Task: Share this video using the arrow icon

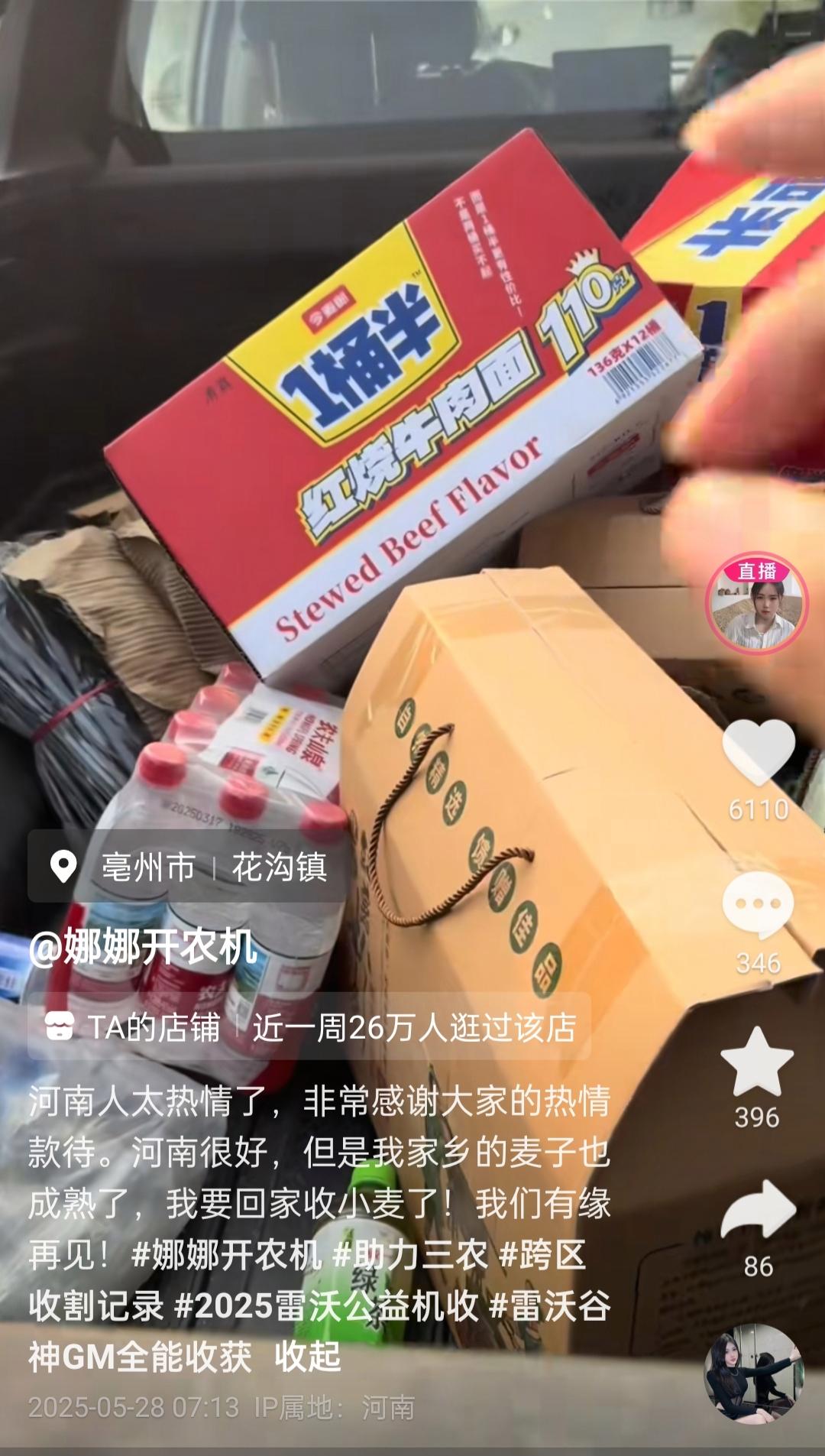Action: point(758,1210)
